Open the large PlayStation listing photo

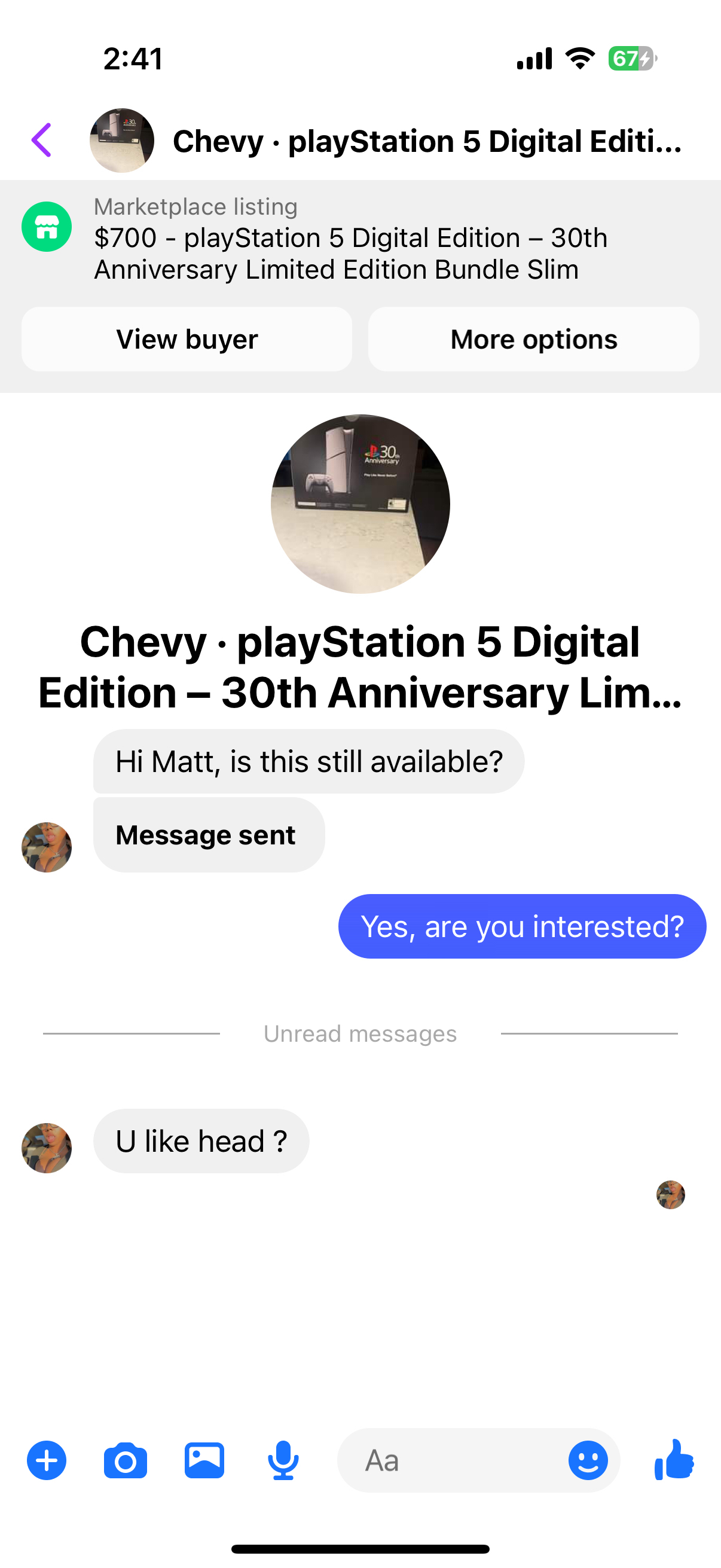point(360,504)
